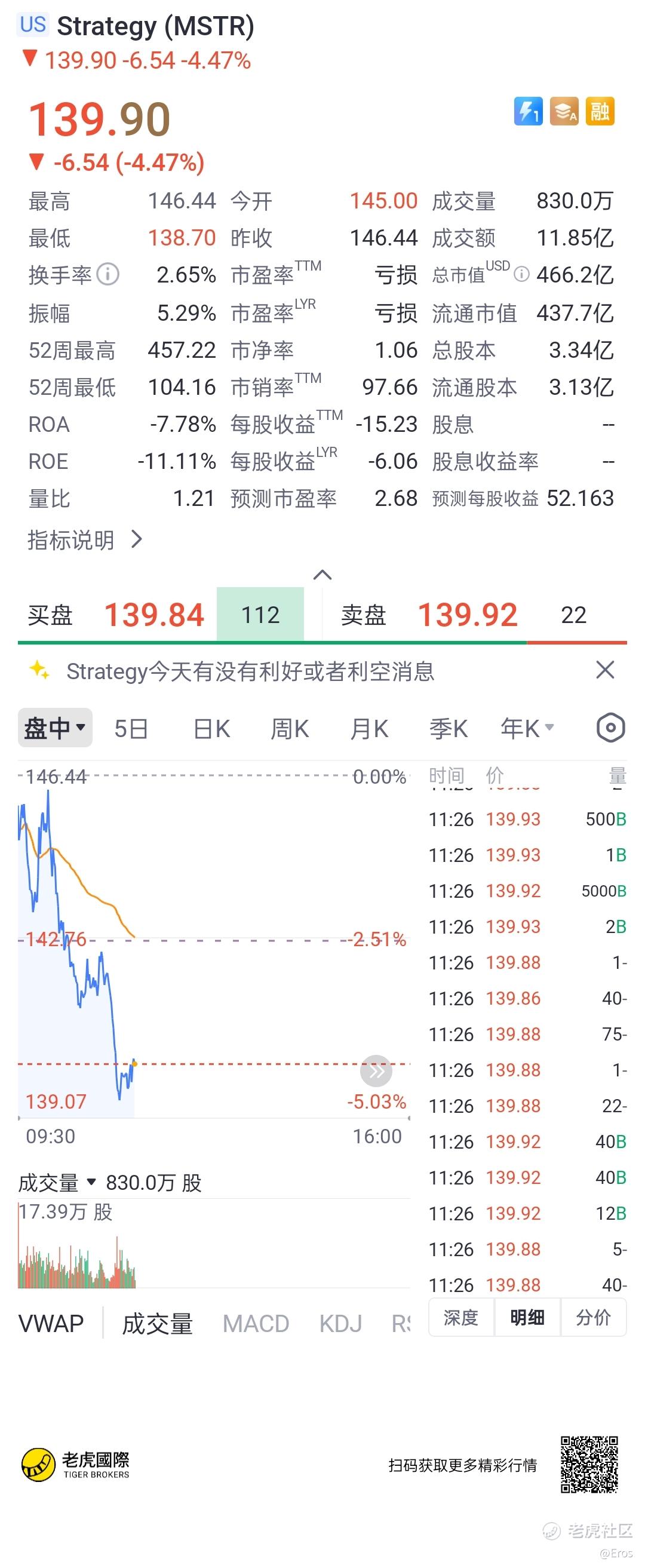Collapse the stock metrics panel
The width and height of the screenshot is (645, 1568).
coord(322,575)
